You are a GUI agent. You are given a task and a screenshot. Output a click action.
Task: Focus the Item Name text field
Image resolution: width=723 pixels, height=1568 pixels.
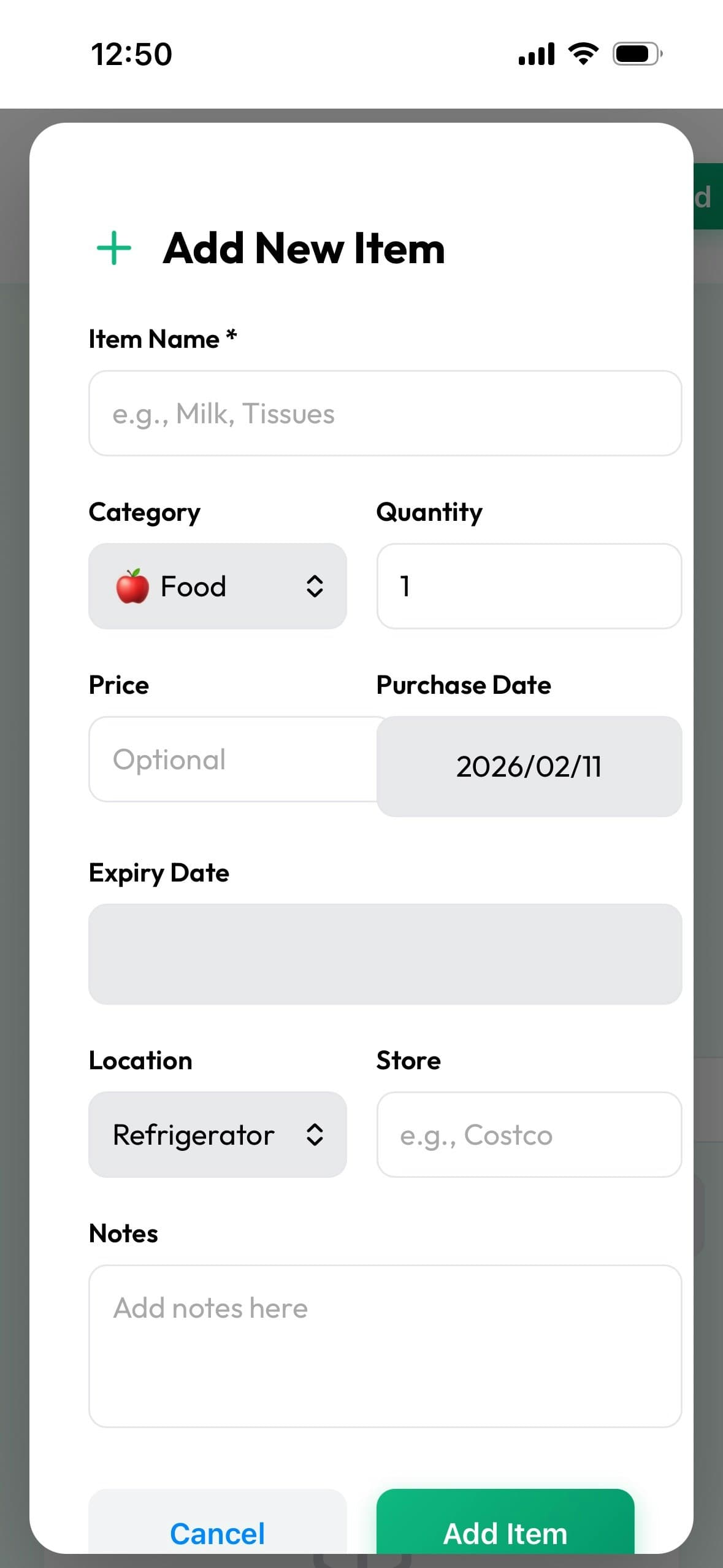tap(384, 413)
